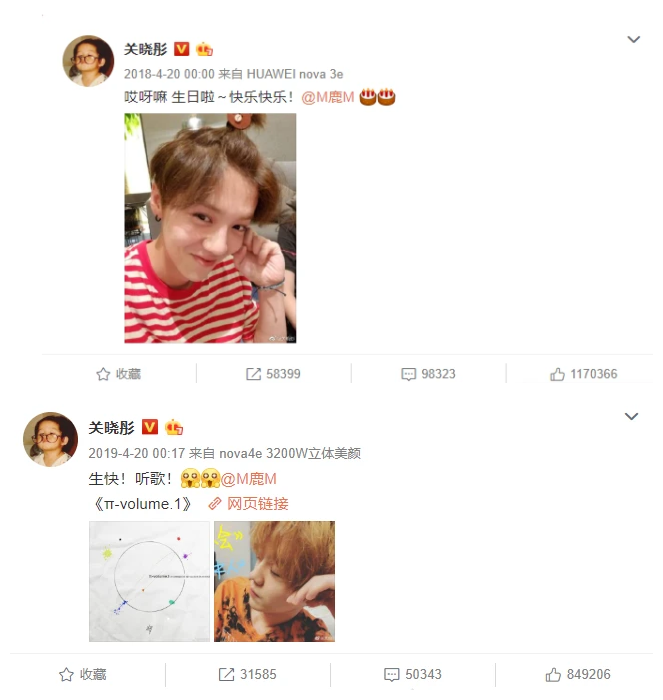Repost the post with count 58399

click(x=273, y=374)
